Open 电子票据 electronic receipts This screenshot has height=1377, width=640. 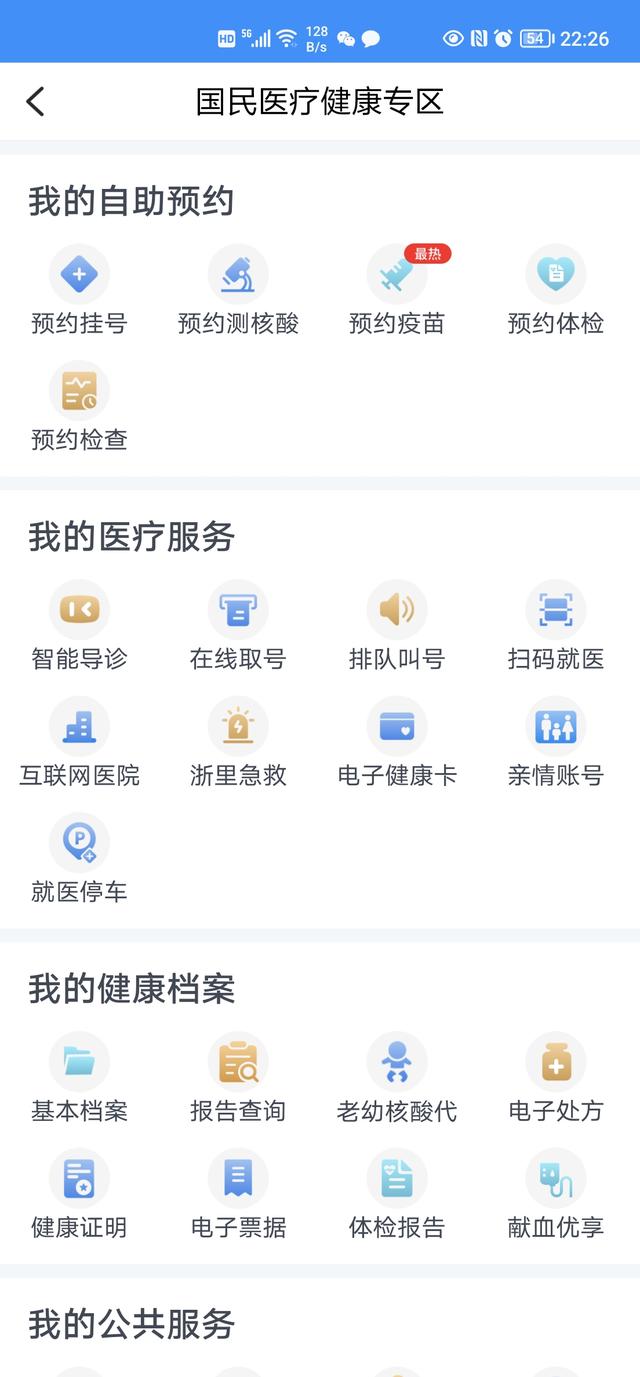(x=238, y=1179)
